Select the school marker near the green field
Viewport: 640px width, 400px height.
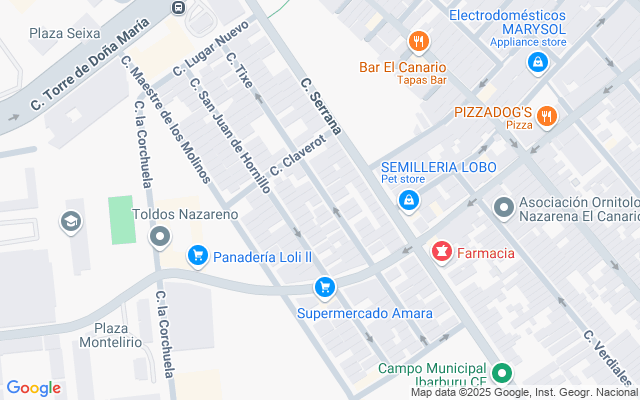[71, 220]
